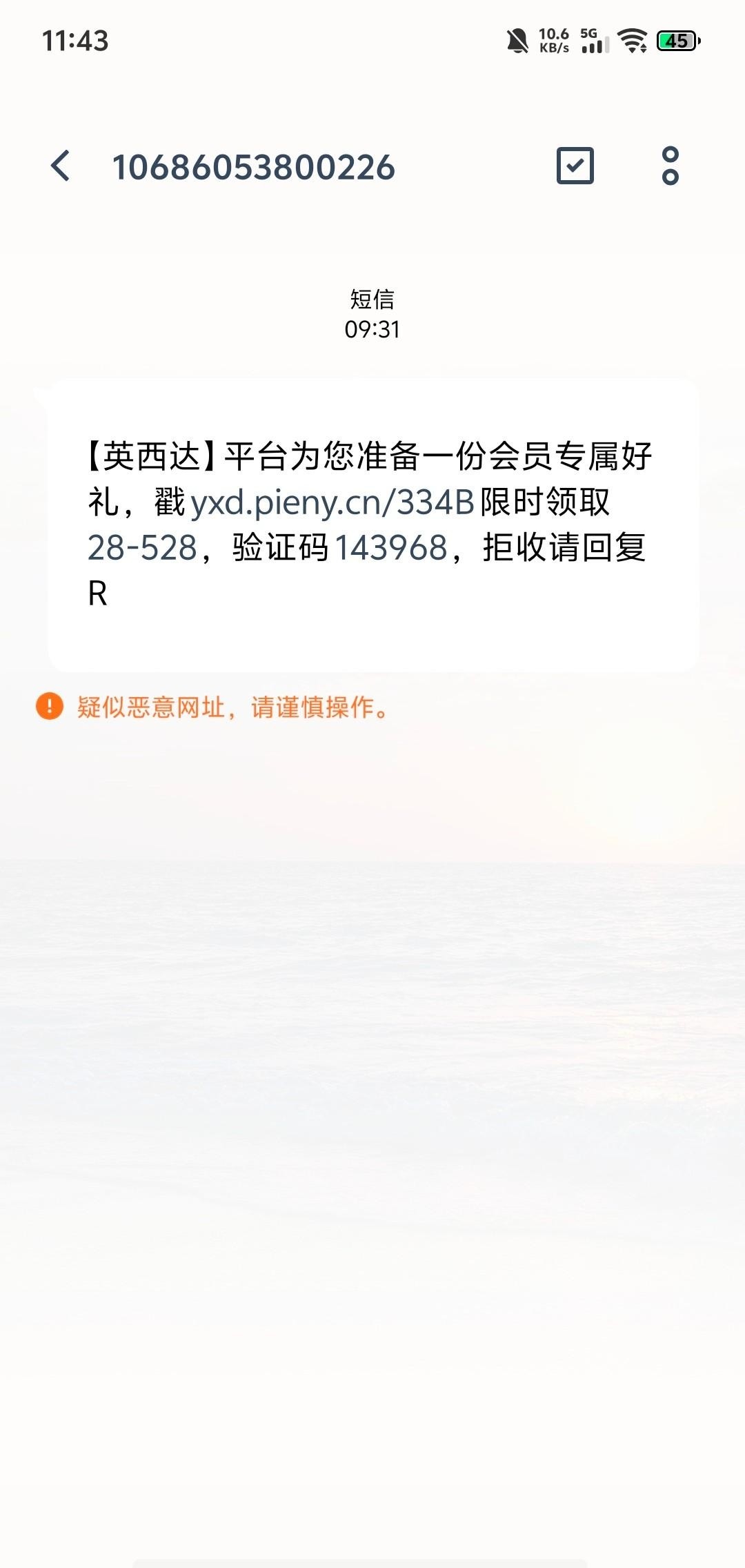Tap the highlighted number 28-528
The height and width of the screenshot is (1568, 745).
point(143,549)
